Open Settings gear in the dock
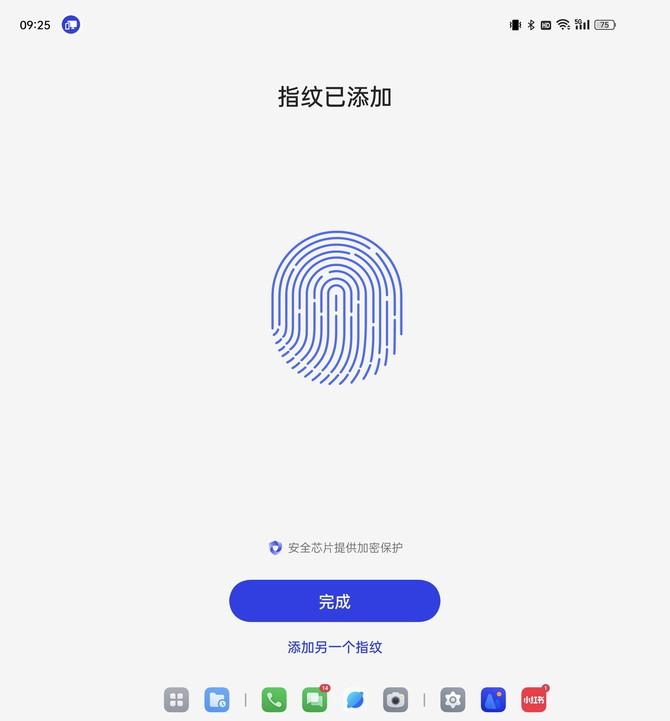The height and width of the screenshot is (721, 670). click(453, 700)
